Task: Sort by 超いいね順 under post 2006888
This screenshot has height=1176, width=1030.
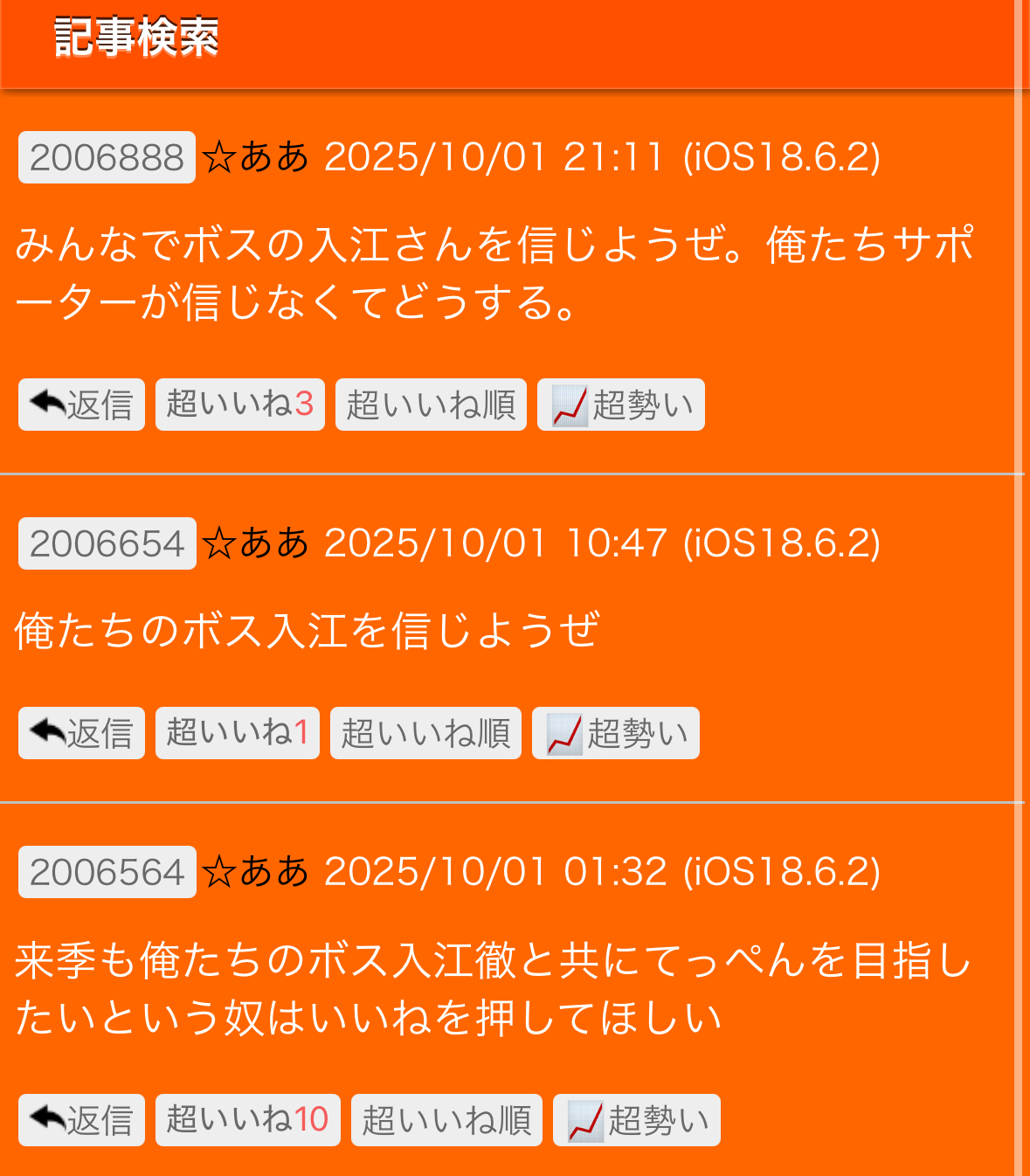Action: 431,405
